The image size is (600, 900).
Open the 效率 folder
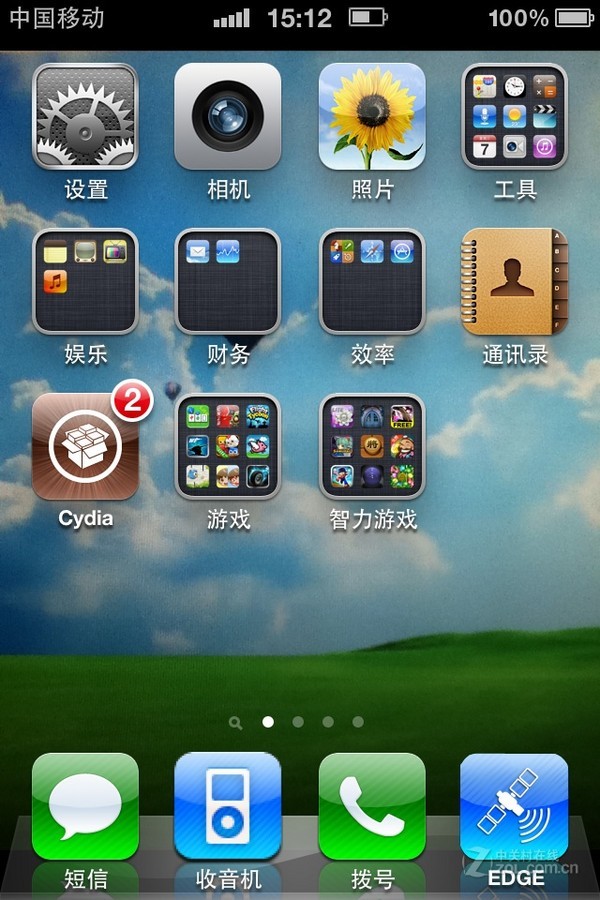click(x=372, y=282)
